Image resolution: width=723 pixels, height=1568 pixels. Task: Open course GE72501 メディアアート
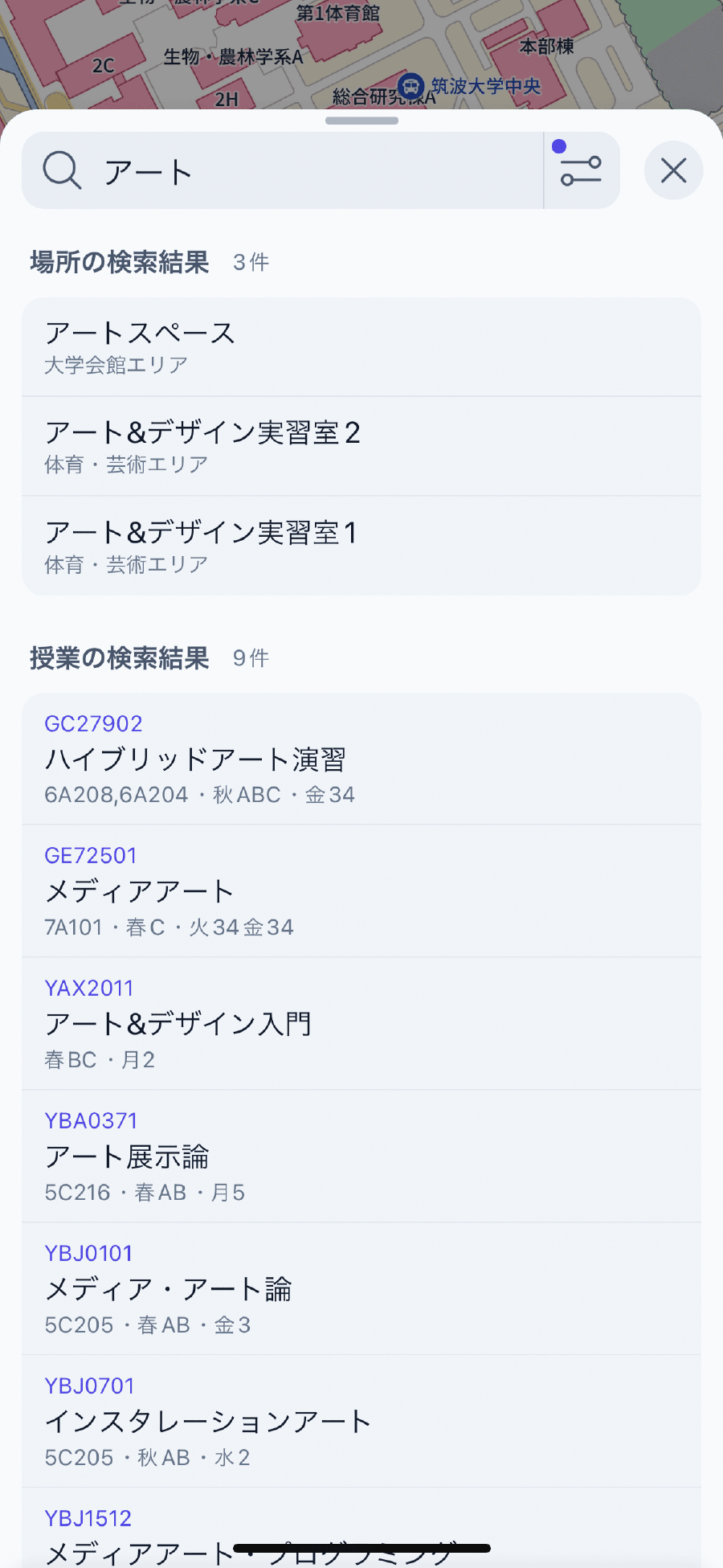point(361,890)
